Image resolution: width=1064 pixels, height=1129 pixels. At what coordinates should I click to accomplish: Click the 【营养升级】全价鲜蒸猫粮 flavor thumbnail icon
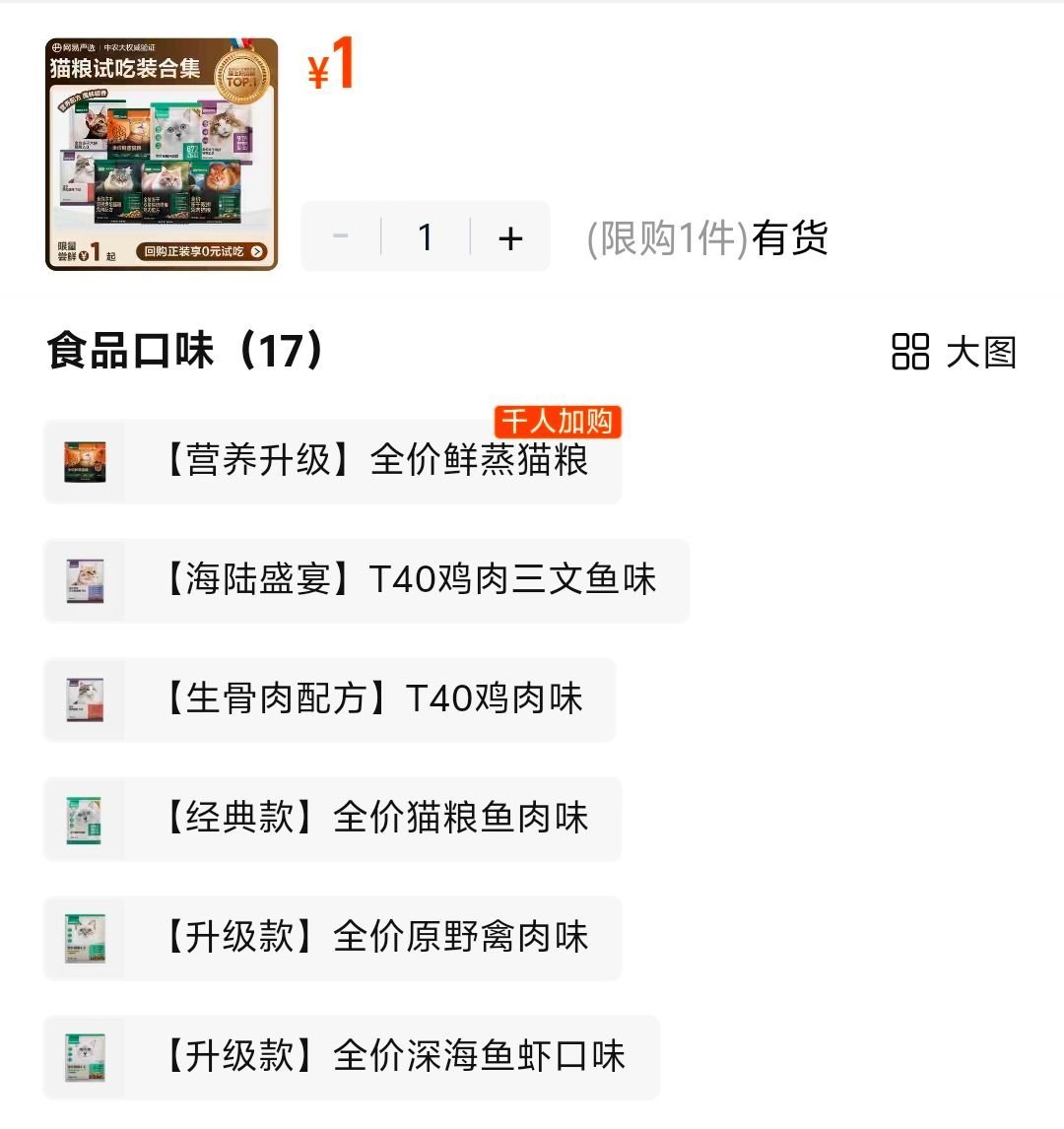(x=84, y=463)
